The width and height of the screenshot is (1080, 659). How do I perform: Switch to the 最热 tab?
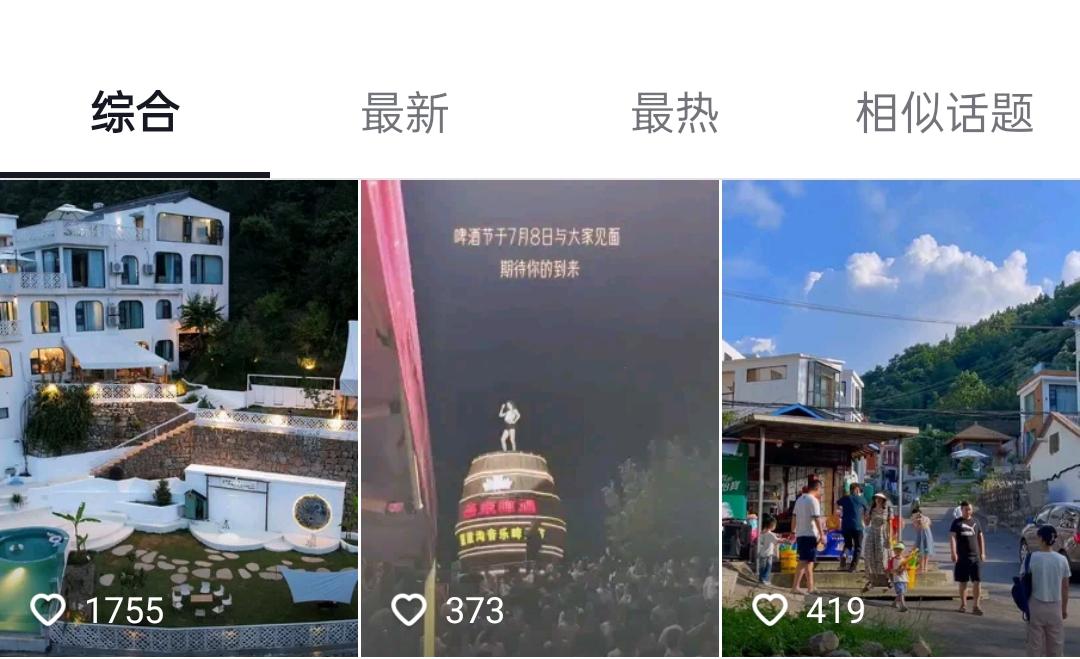tap(675, 112)
